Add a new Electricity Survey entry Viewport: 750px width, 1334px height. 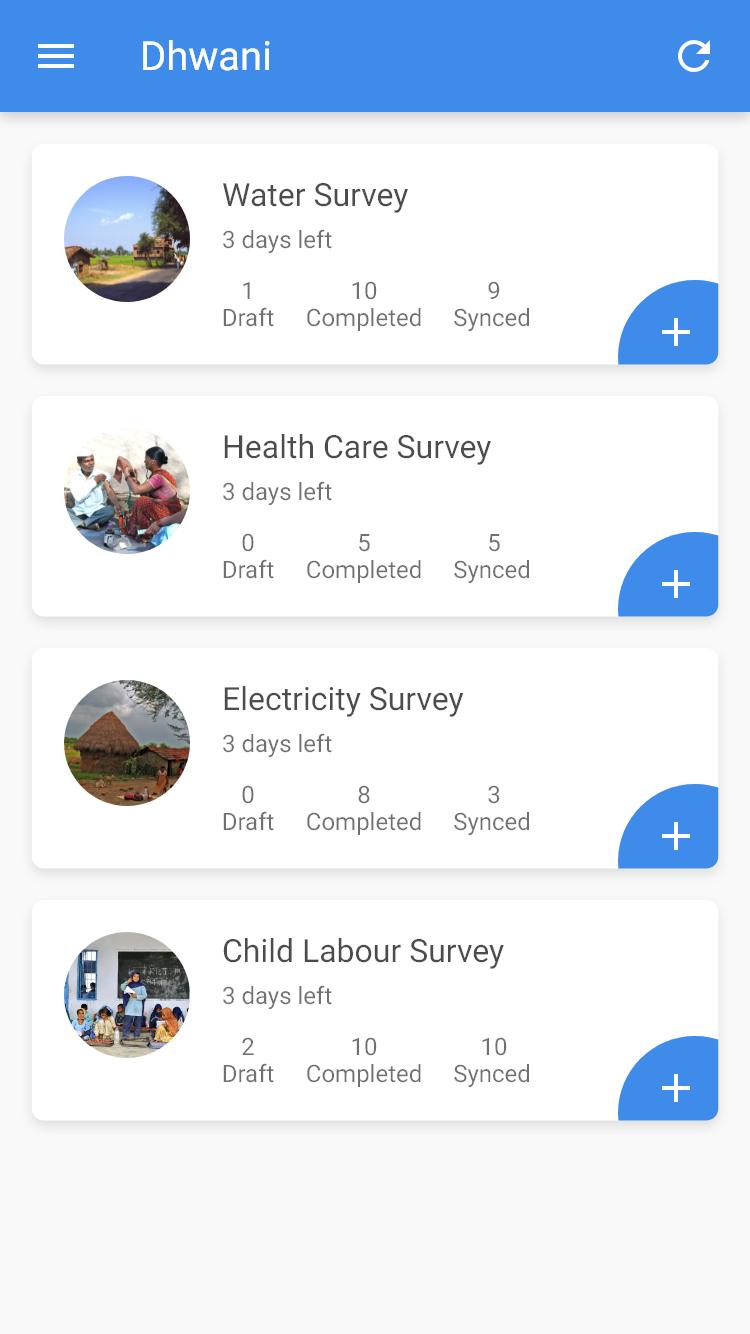pos(672,830)
